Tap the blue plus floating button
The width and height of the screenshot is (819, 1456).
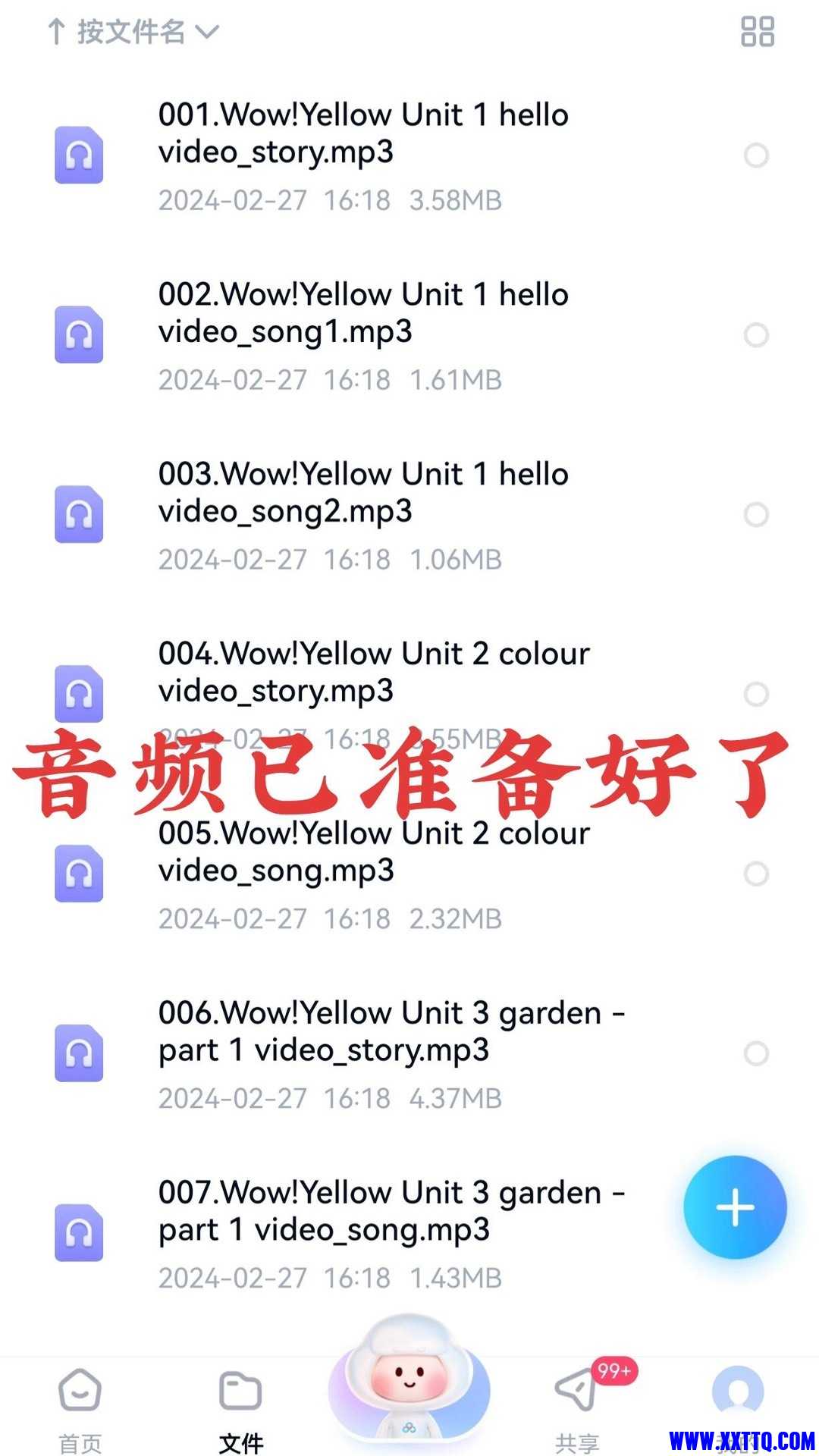[735, 1207]
